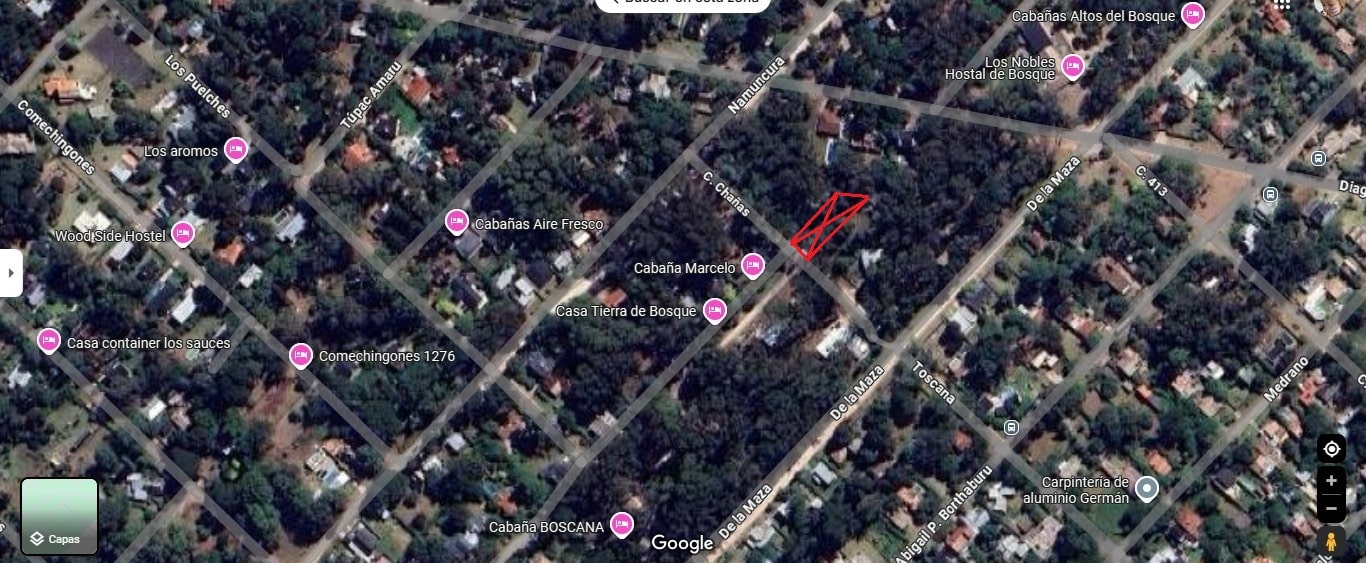The width and height of the screenshot is (1366, 563).
Task: Activate the Street View pegman
Action: tap(1331, 541)
